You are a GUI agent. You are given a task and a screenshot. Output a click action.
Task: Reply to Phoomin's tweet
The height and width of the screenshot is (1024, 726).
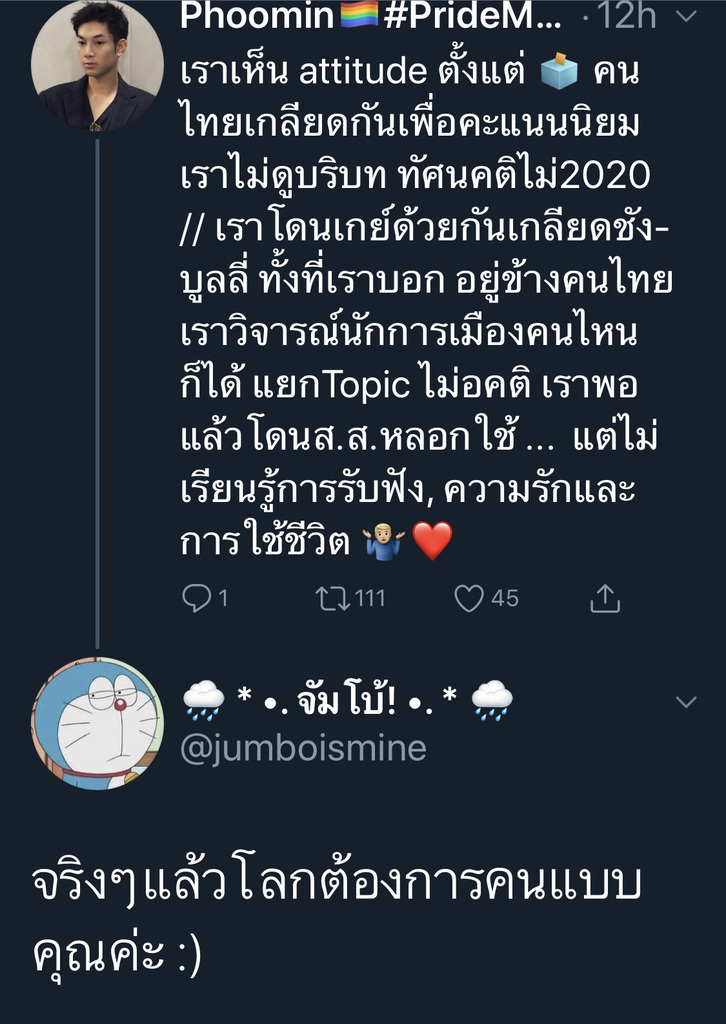(197, 598)
